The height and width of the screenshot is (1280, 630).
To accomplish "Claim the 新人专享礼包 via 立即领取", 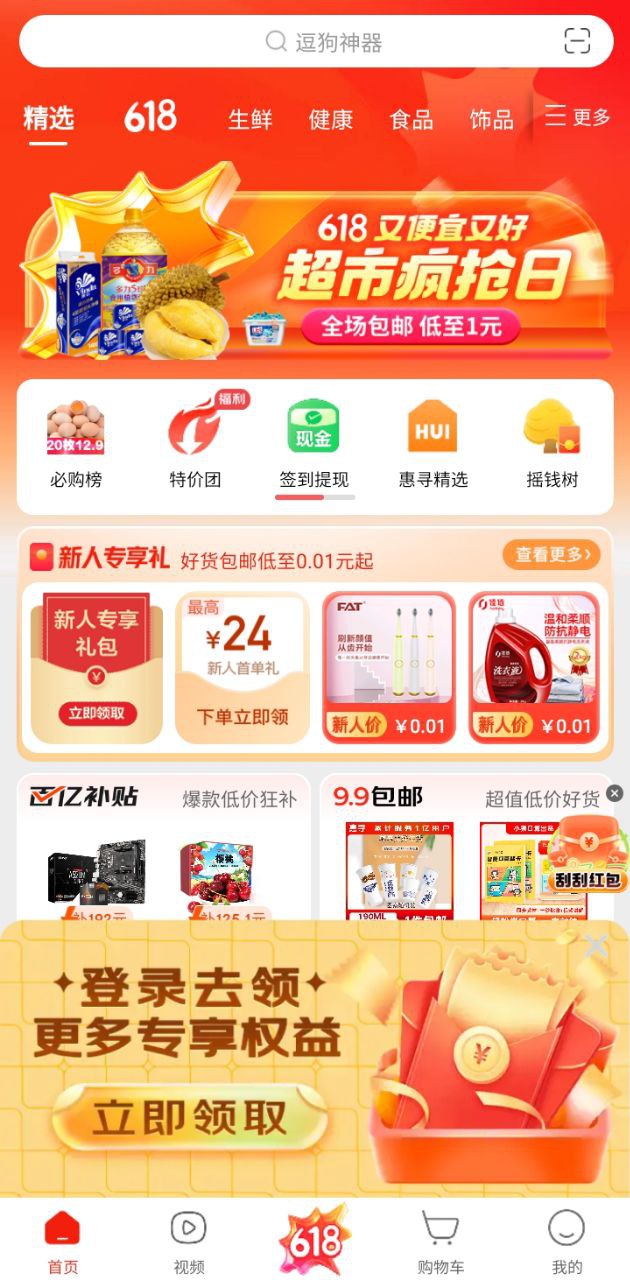I will coord(97,713).
